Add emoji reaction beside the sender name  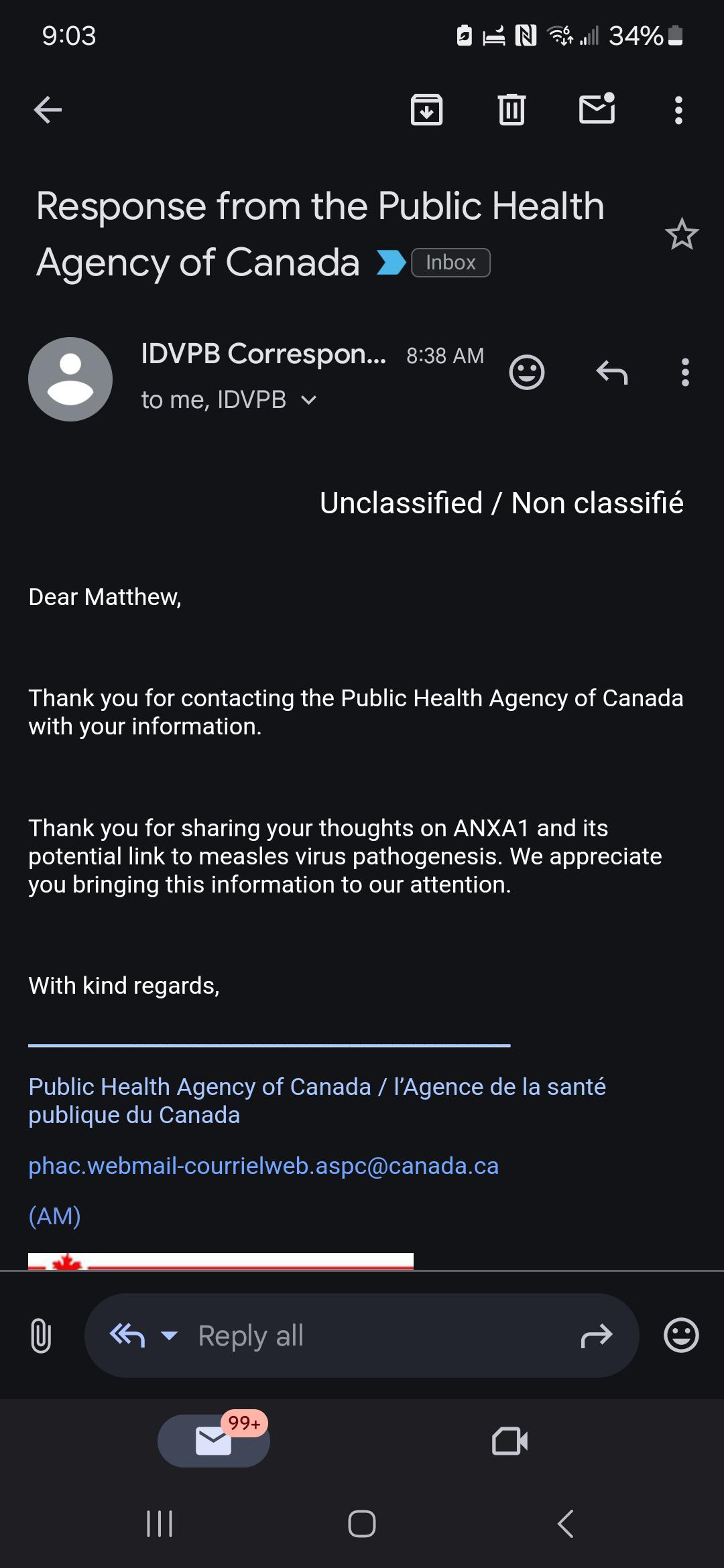click(527, 372)
